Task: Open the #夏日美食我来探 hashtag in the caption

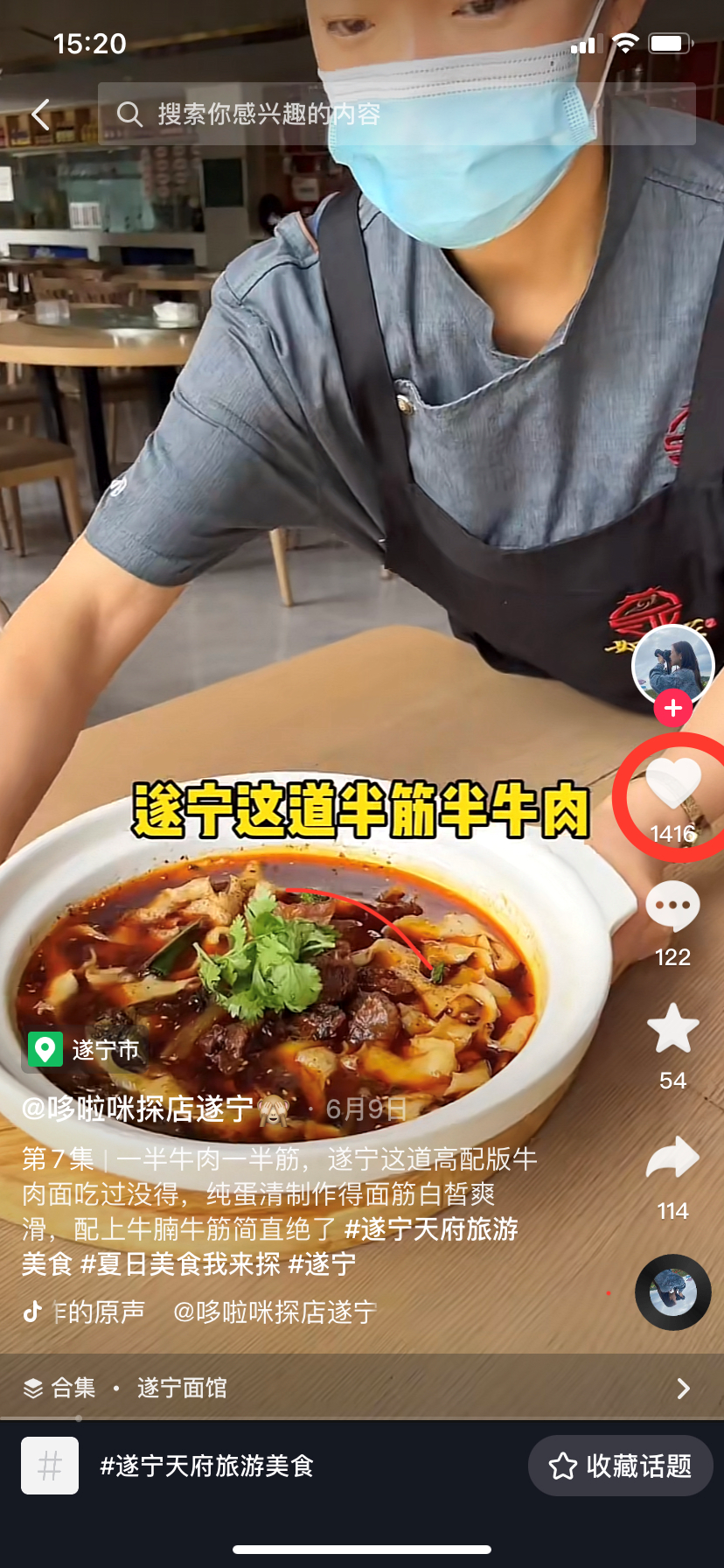Action: 181,1263
